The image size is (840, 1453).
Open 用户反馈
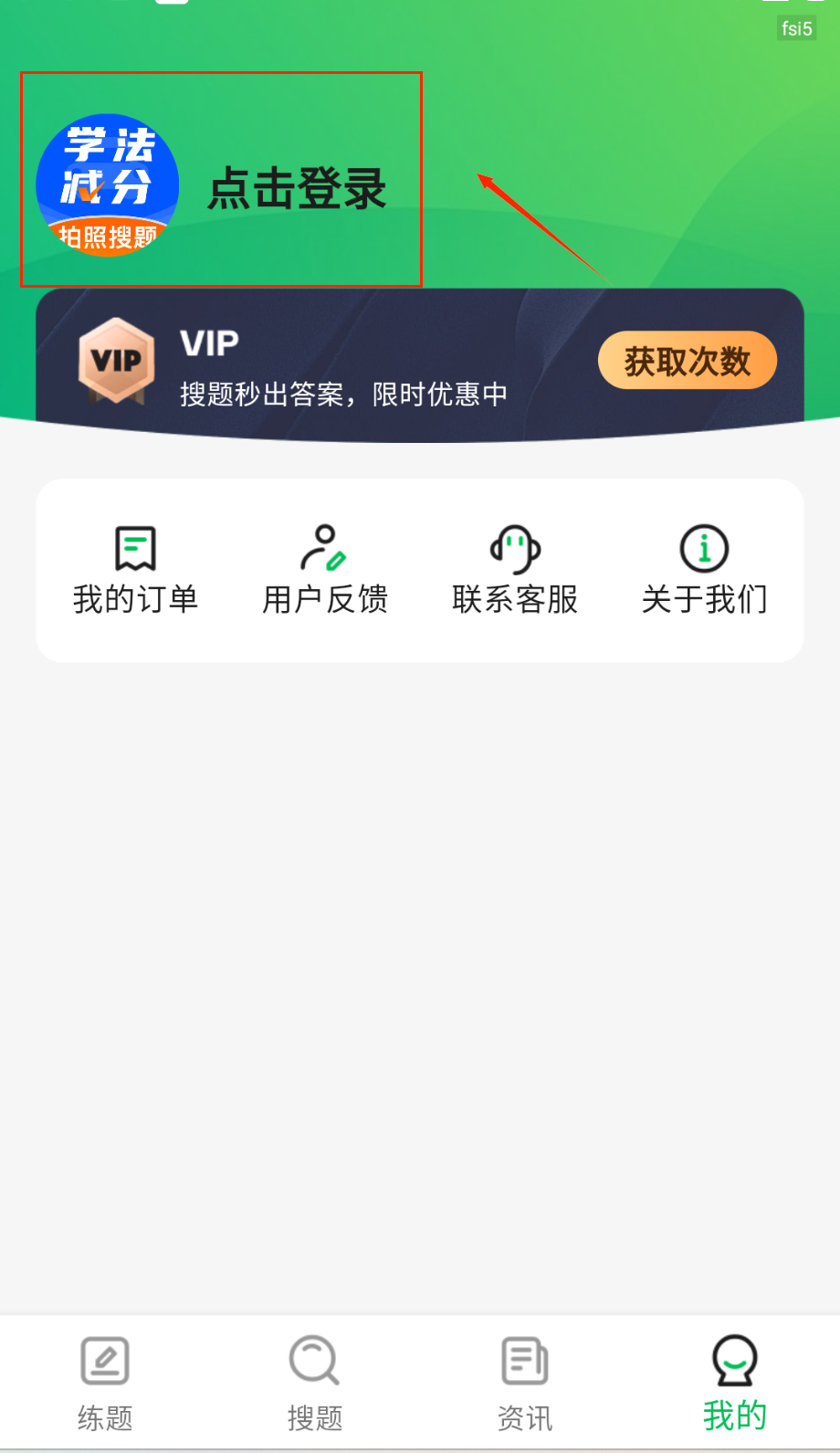pyautogui.click(x=325, y=570)
